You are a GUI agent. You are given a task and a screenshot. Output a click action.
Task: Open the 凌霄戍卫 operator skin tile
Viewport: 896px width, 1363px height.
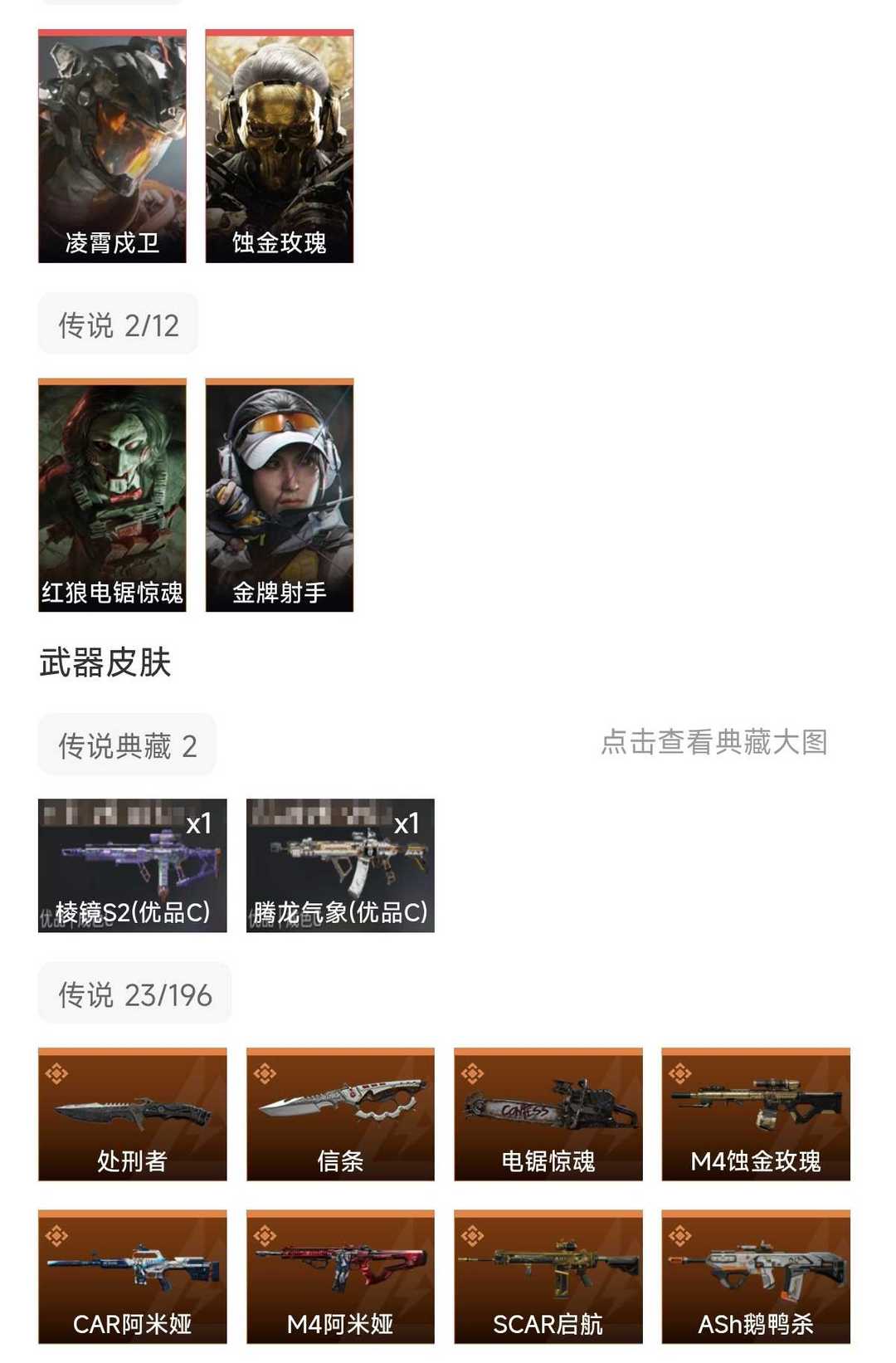pyautogui.click(x=112, y=146)
